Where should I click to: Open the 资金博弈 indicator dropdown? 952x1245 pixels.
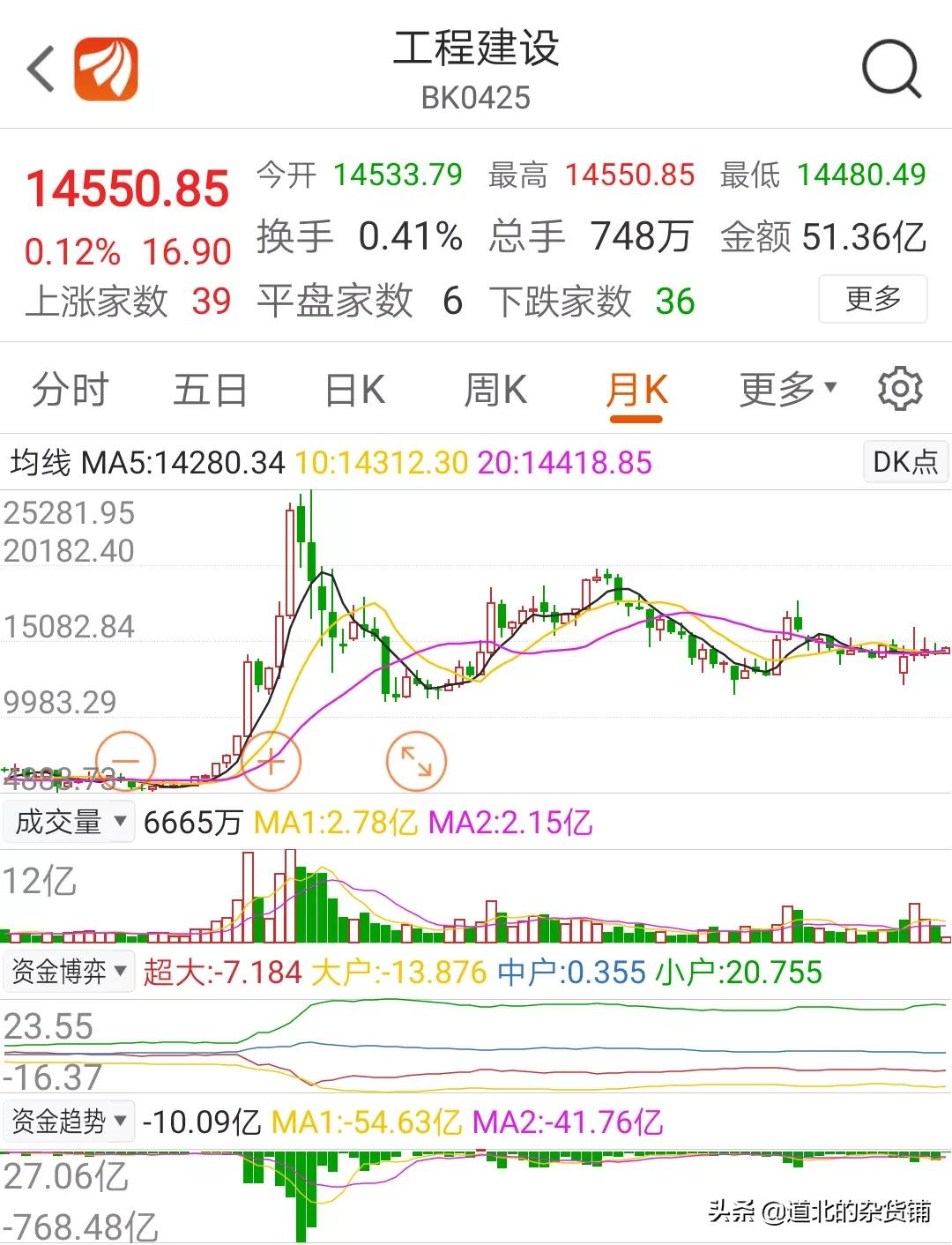coord(70,972)
